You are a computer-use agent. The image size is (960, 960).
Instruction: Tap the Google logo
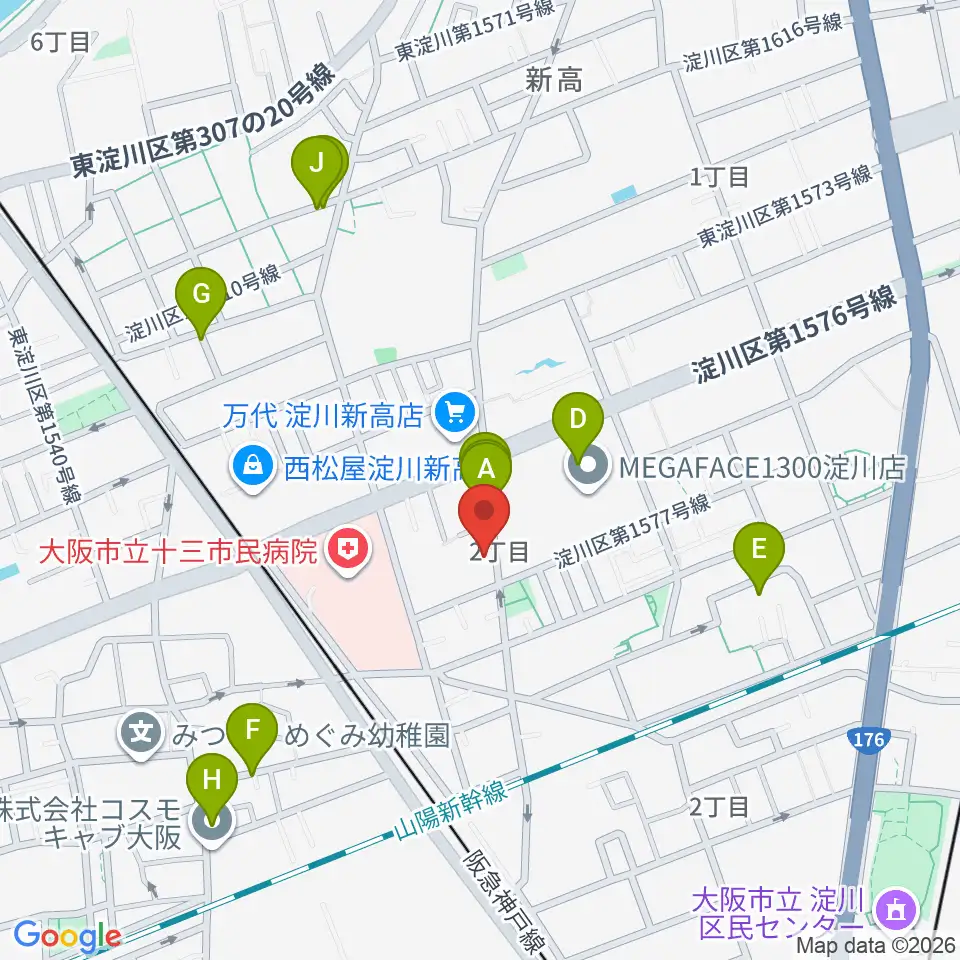[67, 937]
